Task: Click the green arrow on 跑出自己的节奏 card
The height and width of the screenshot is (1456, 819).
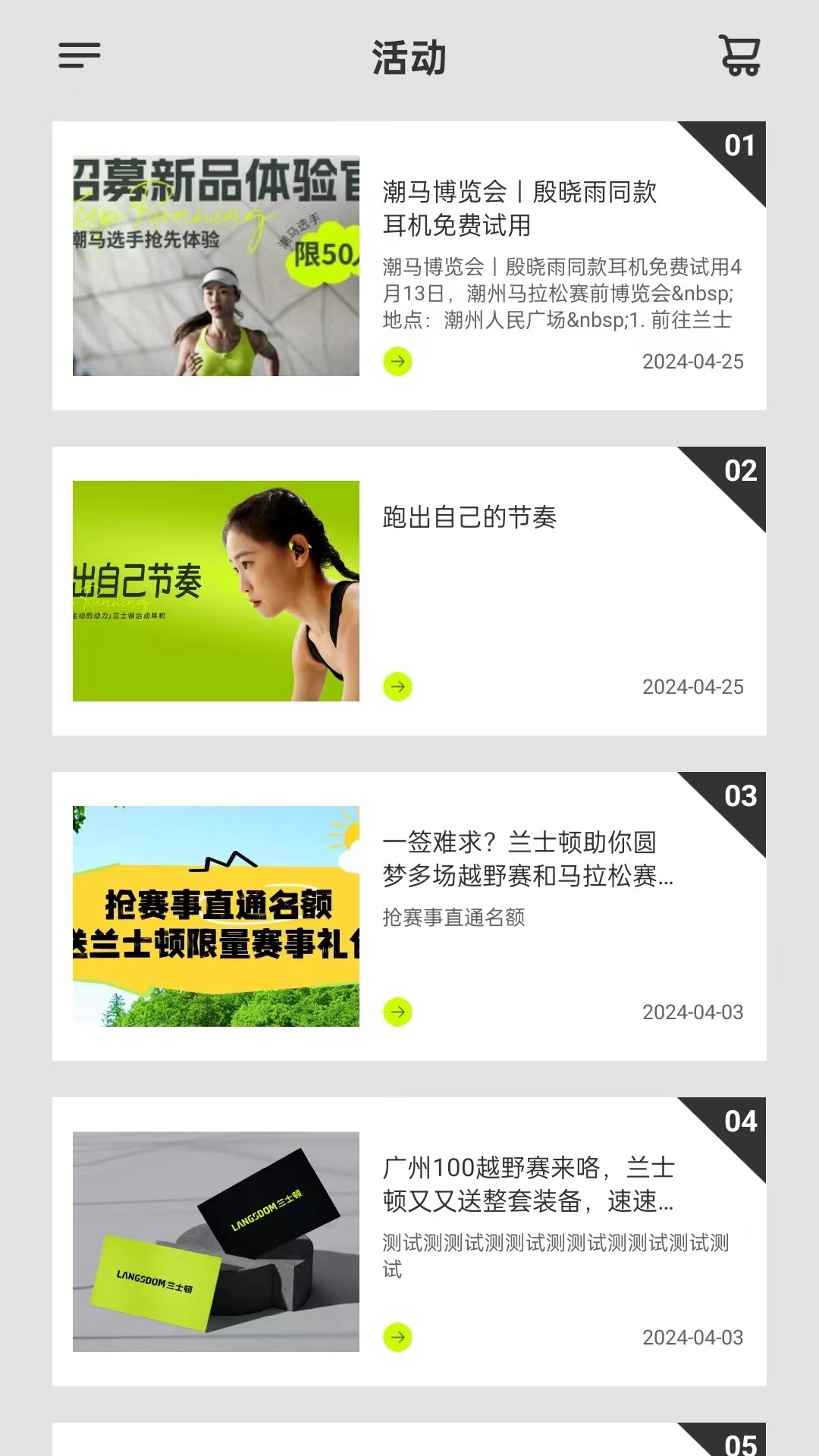Action: [x=397, y=688]
